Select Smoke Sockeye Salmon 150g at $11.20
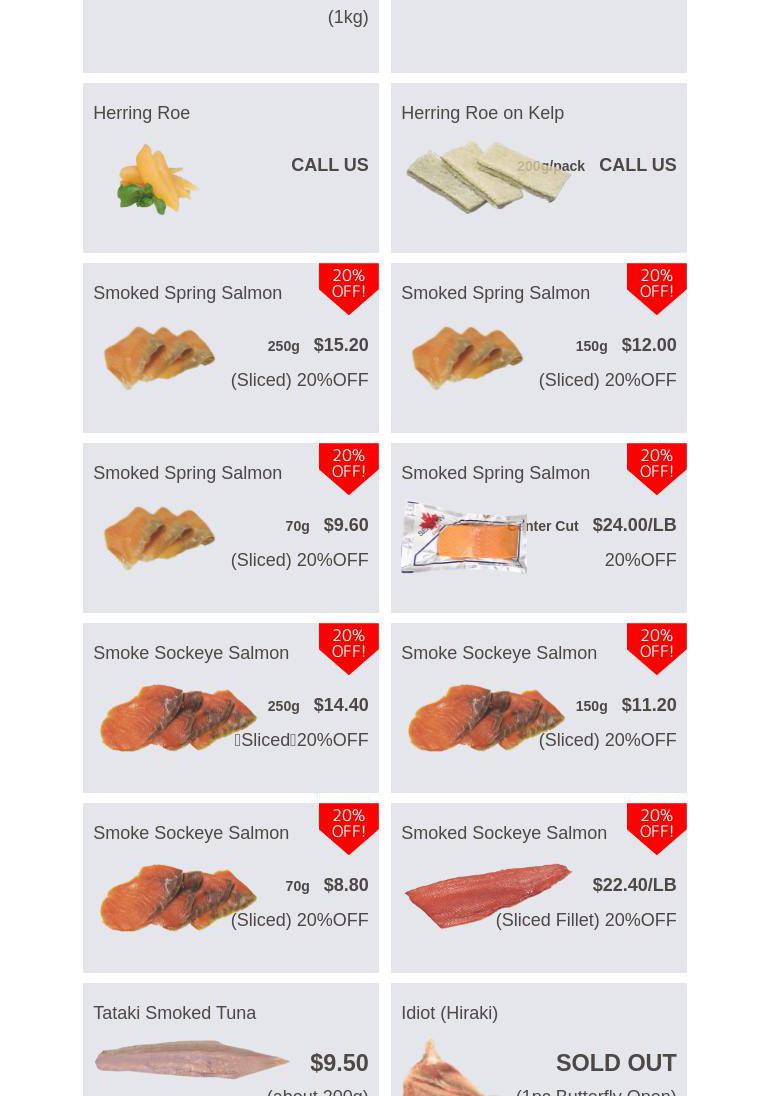Image resolution: width=770 pixels, height=1096 pixels. [x=538, y=707]
